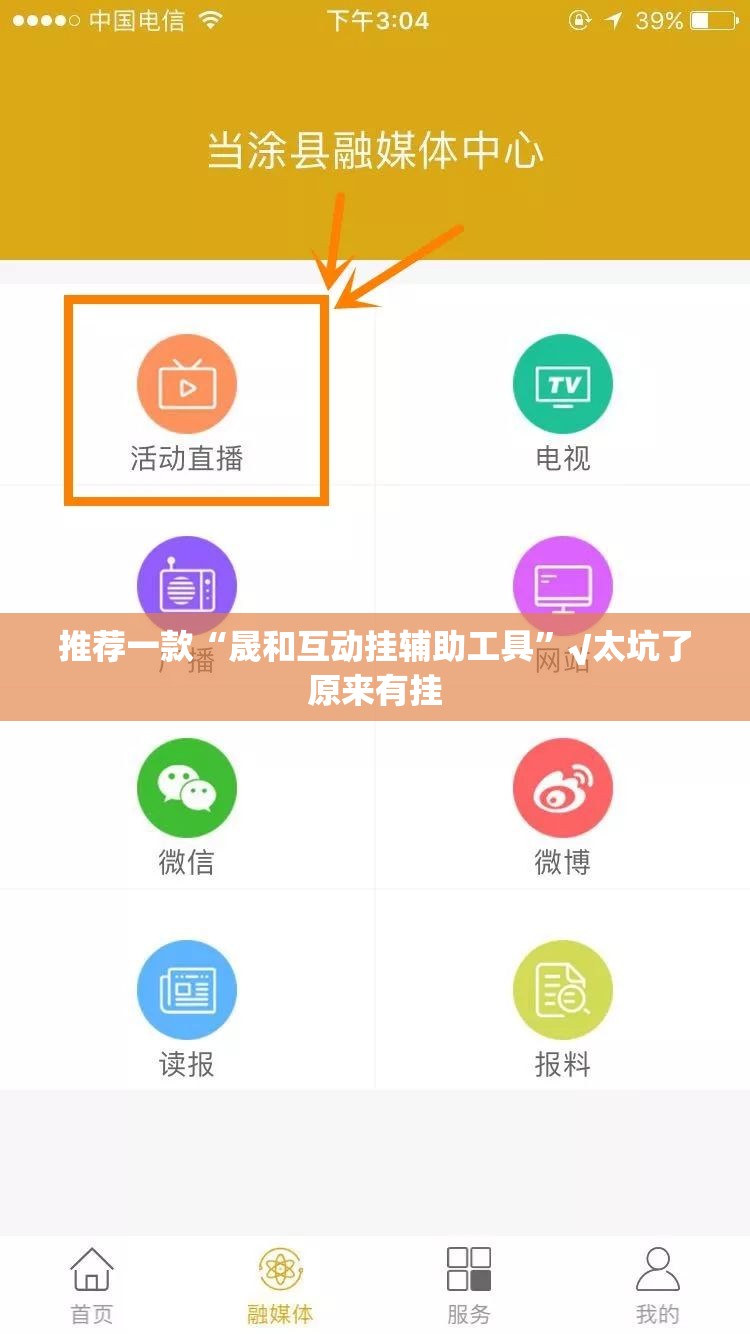Select the 融媒体 tab
The width and height of the screenshot is (750, 1334).
tap(280, 1284)
